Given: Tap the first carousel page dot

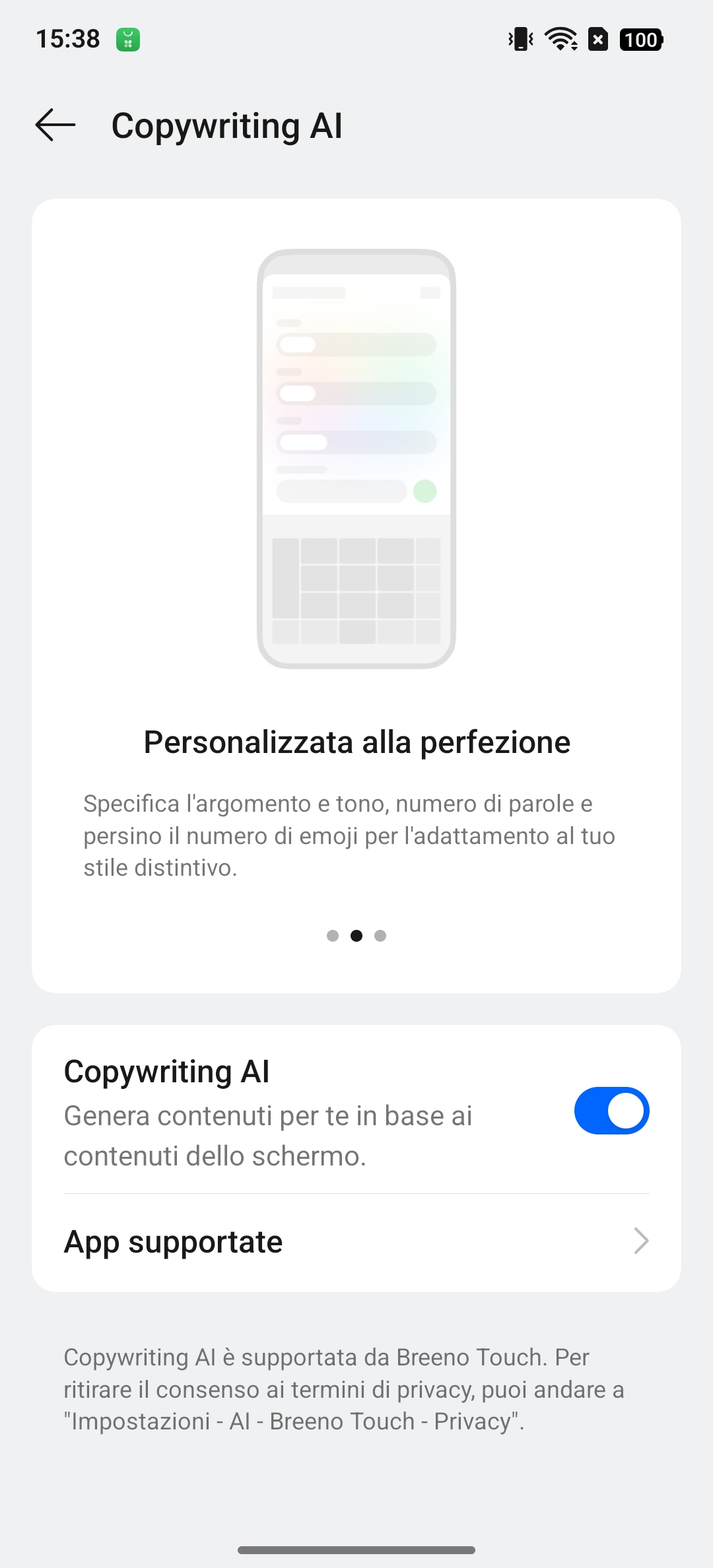Looking at the screenshot, I should pos(333,936).
